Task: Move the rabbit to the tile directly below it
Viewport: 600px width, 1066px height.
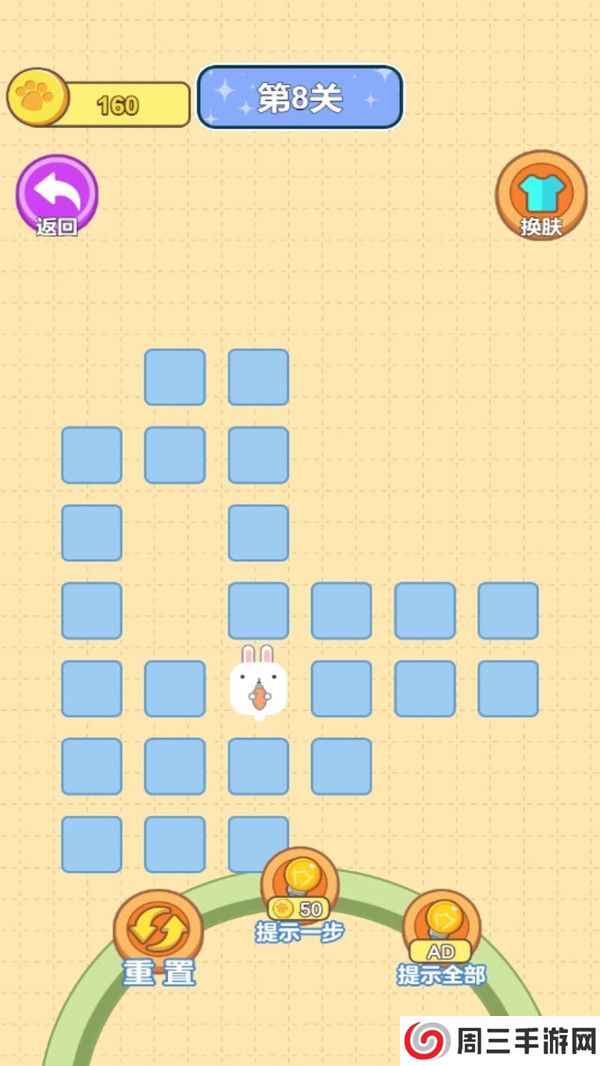Action: point(258,767)
